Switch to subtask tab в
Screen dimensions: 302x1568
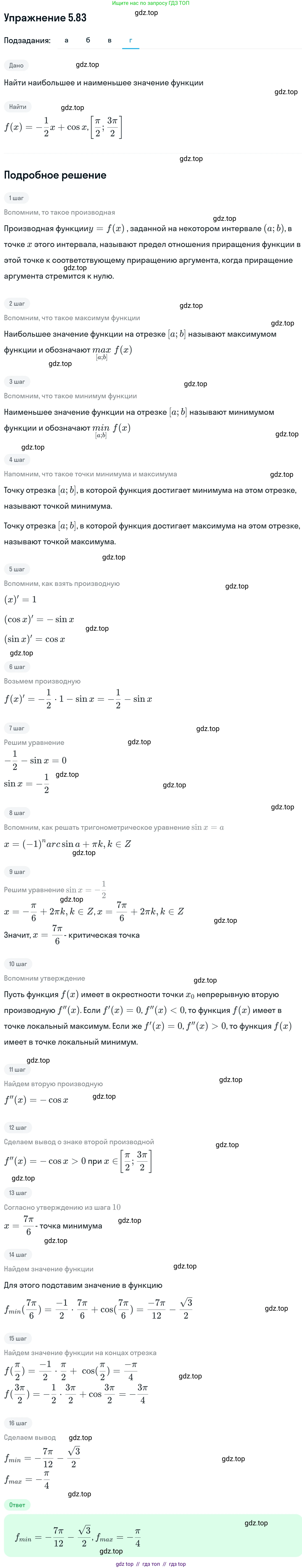click(x=110, y=40)
